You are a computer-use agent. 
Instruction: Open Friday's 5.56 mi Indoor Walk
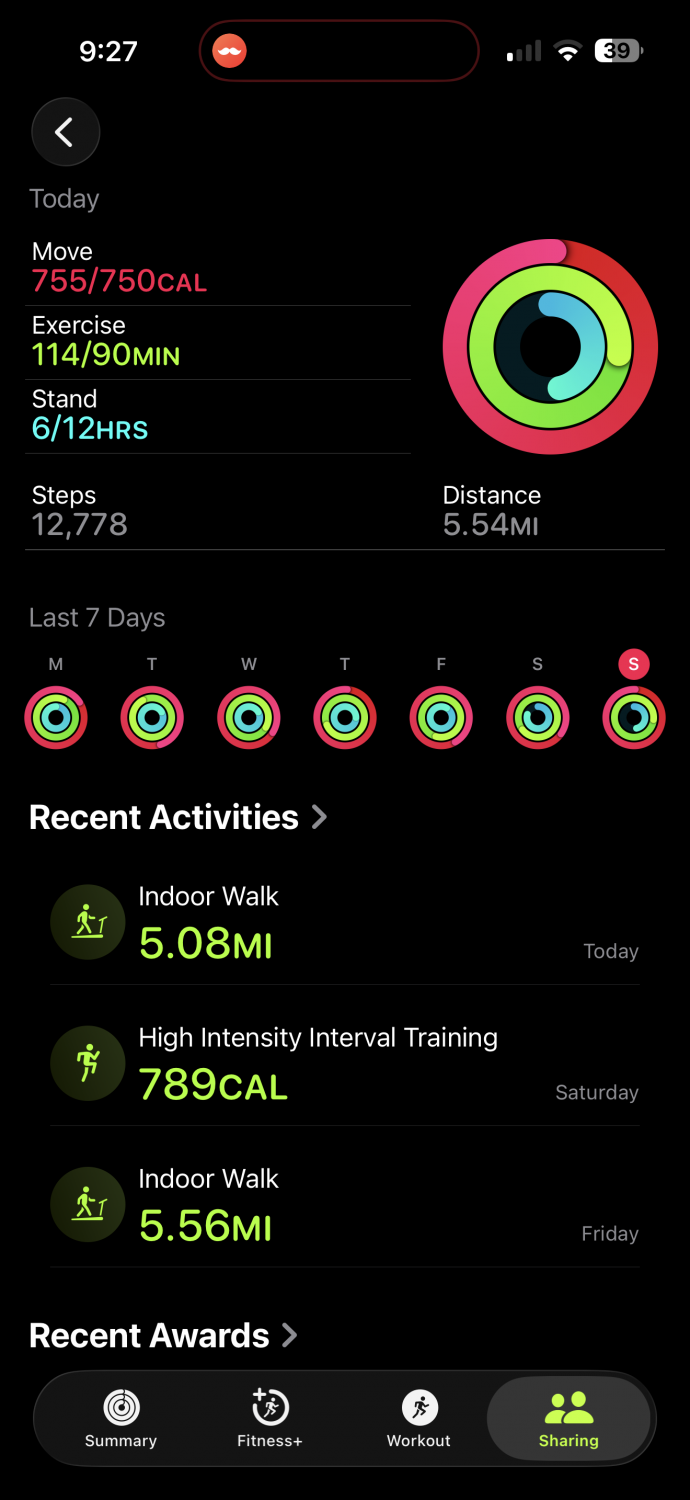point(344,1204)
